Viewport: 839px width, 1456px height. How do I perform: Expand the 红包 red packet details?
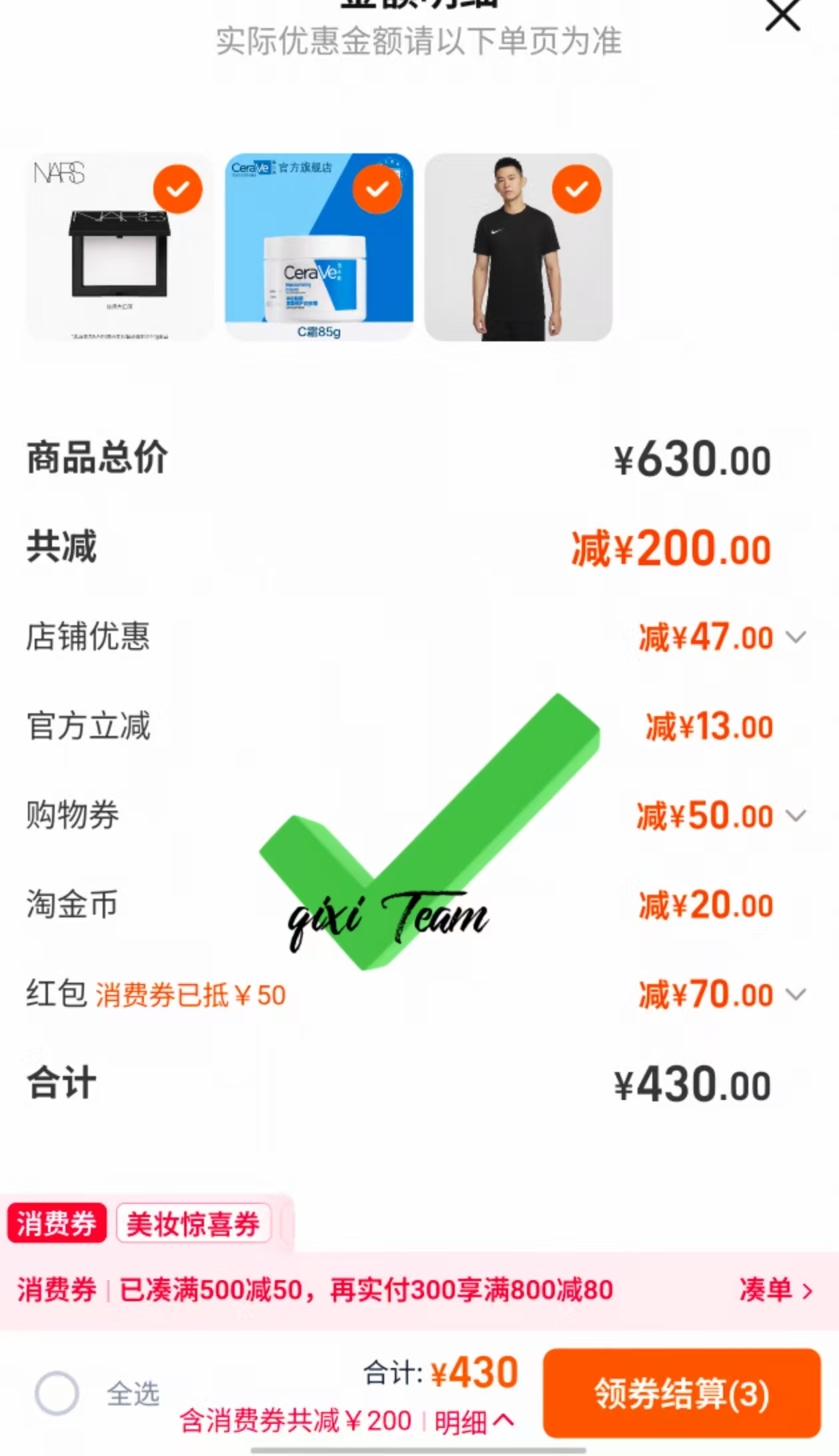(796, 995)
